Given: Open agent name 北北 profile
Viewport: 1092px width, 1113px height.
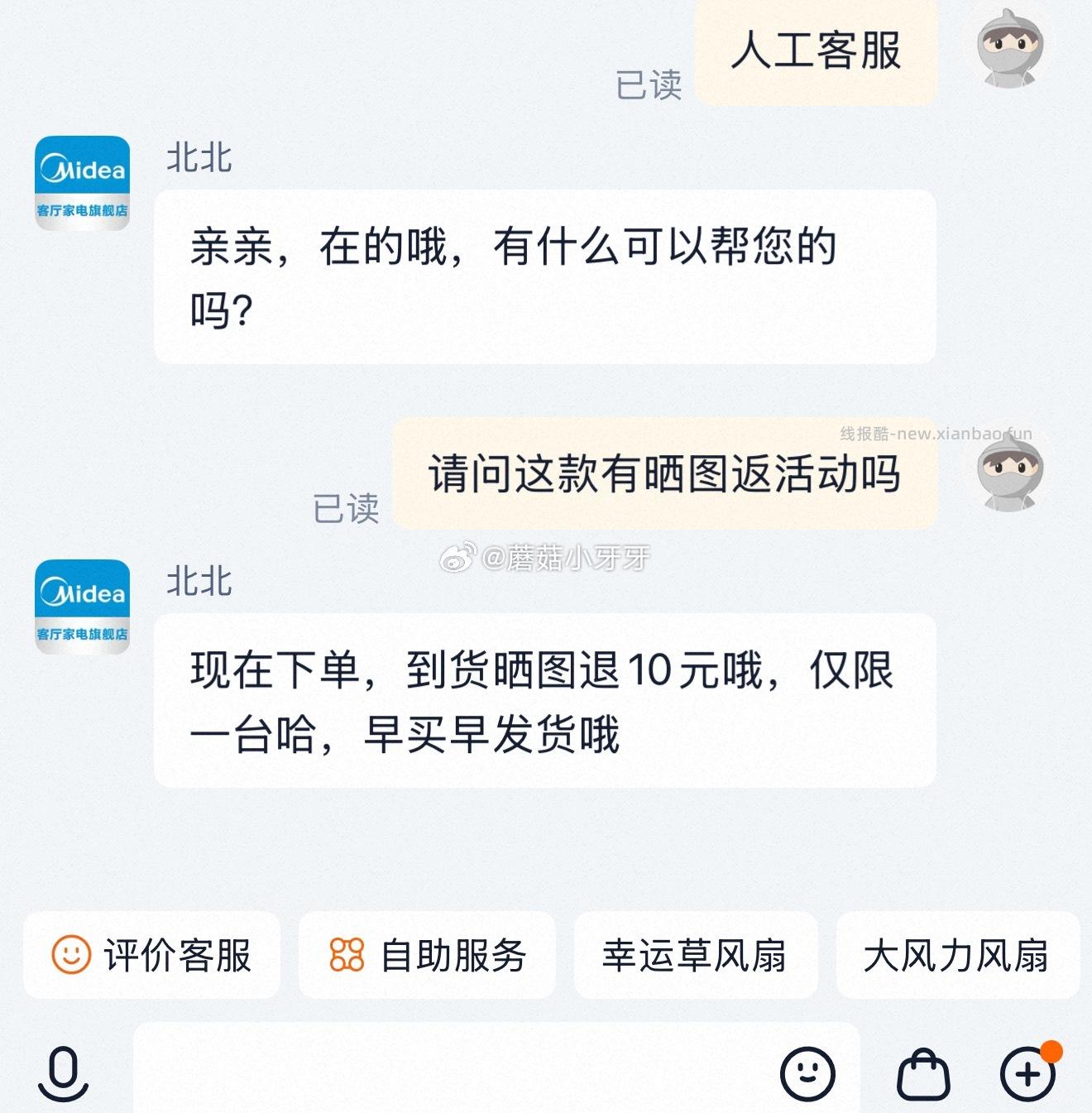Looking at the screenshot, I should [199, 161].
